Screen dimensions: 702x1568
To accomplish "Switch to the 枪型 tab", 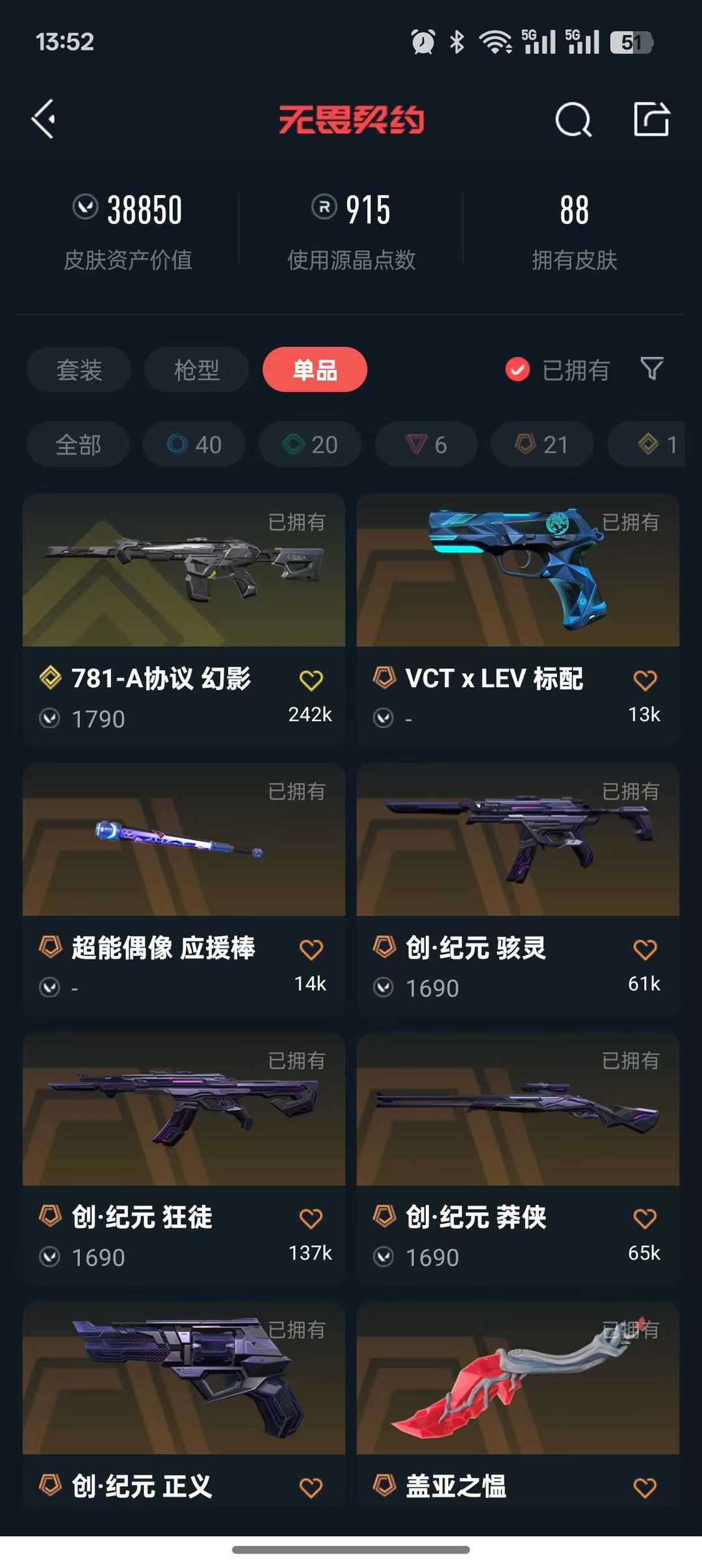I will tap(196, 369).
